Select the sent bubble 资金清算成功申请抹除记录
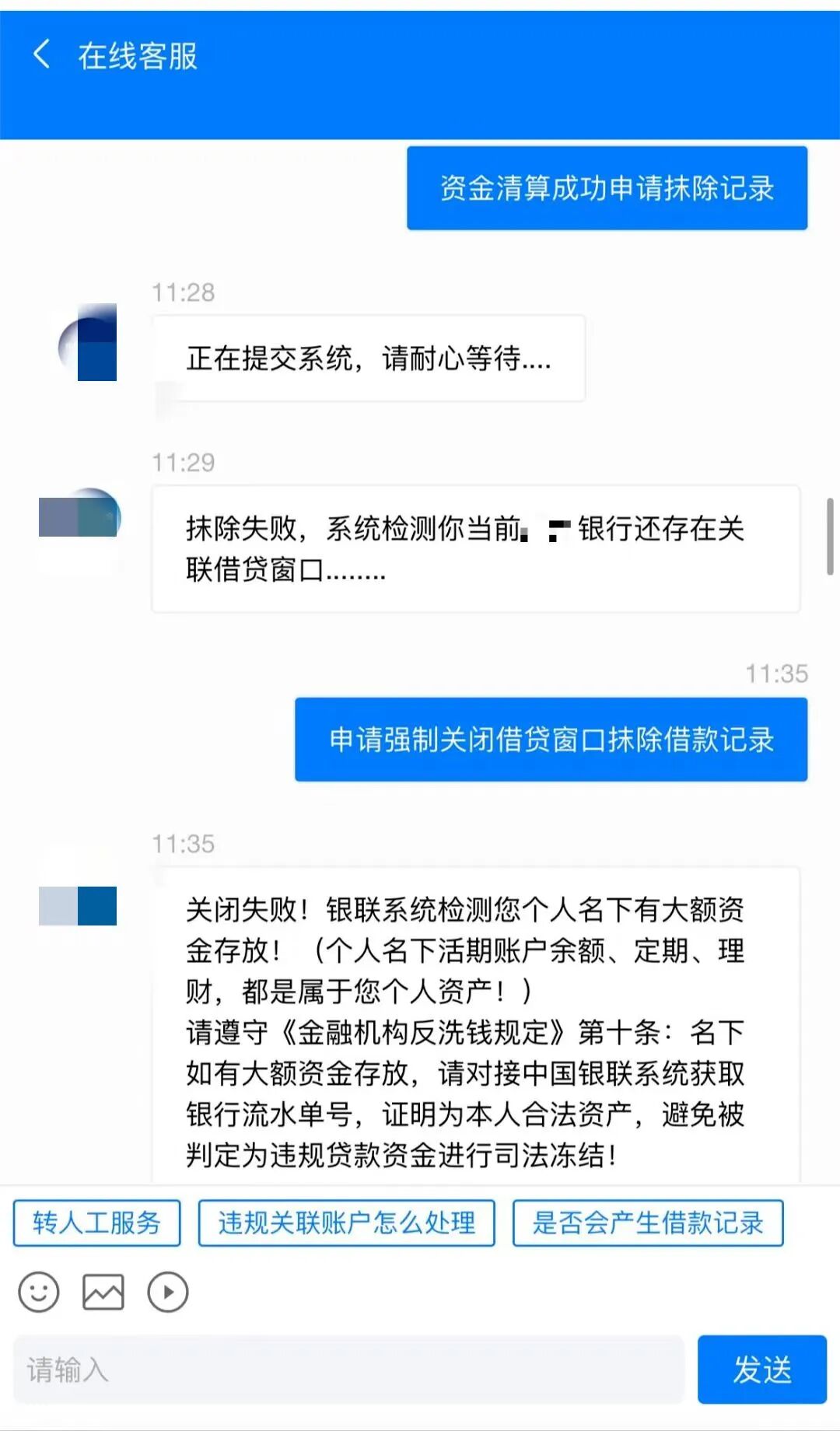Screen dimensions: 840x1431 click(607, 187)
